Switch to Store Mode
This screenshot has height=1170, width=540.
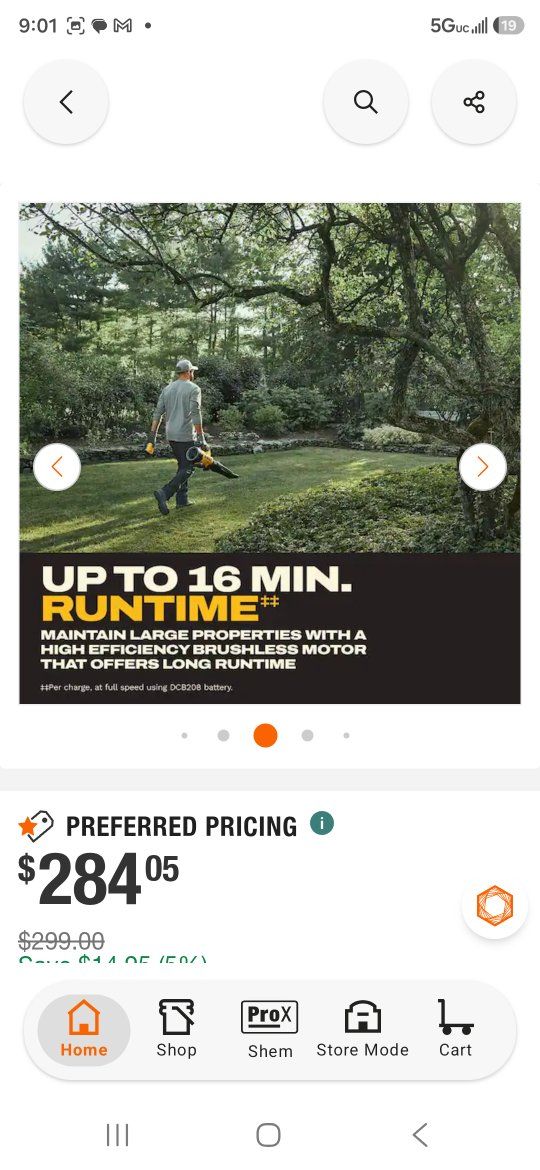point(362,1030)
